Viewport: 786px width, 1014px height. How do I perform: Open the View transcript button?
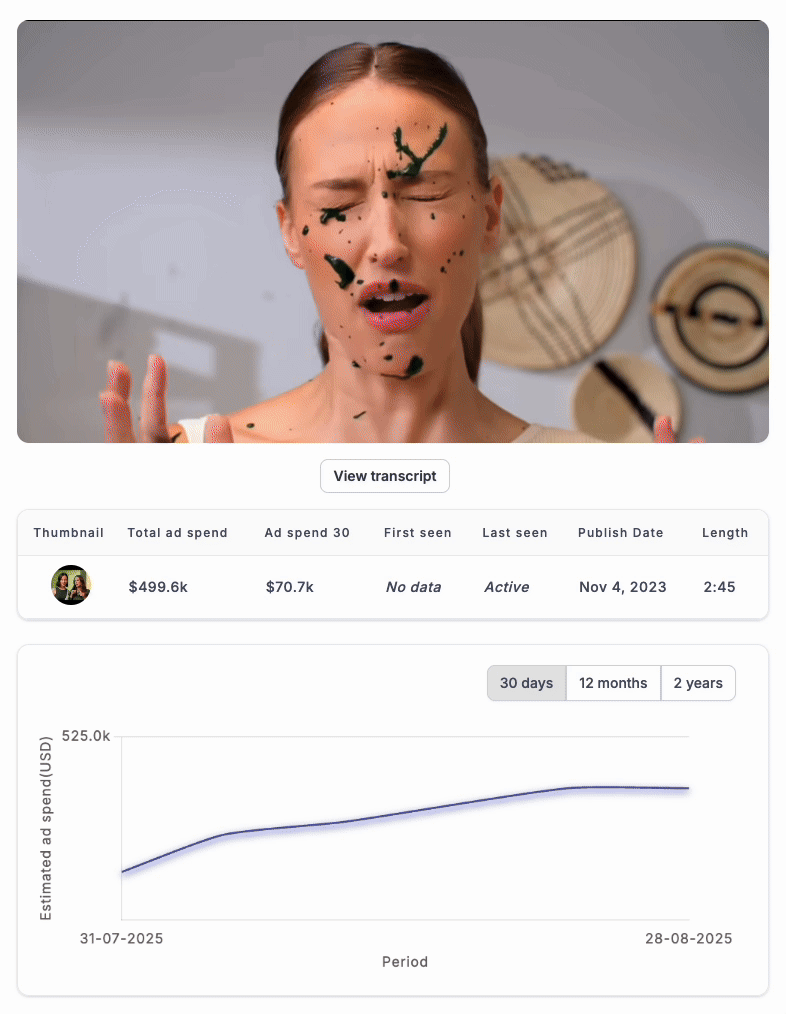tap(385, 476)
